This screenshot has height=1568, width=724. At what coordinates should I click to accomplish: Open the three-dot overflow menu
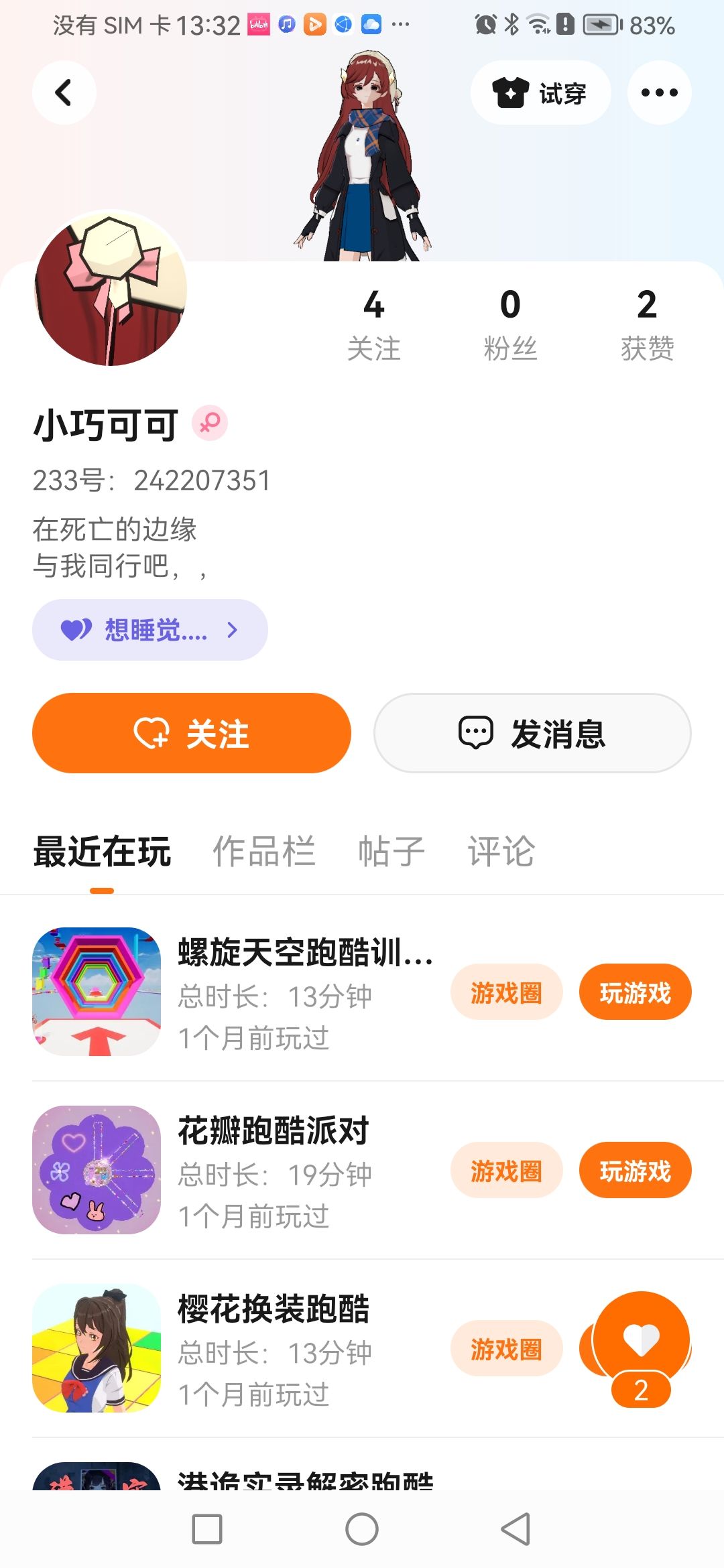pos(659,92)
